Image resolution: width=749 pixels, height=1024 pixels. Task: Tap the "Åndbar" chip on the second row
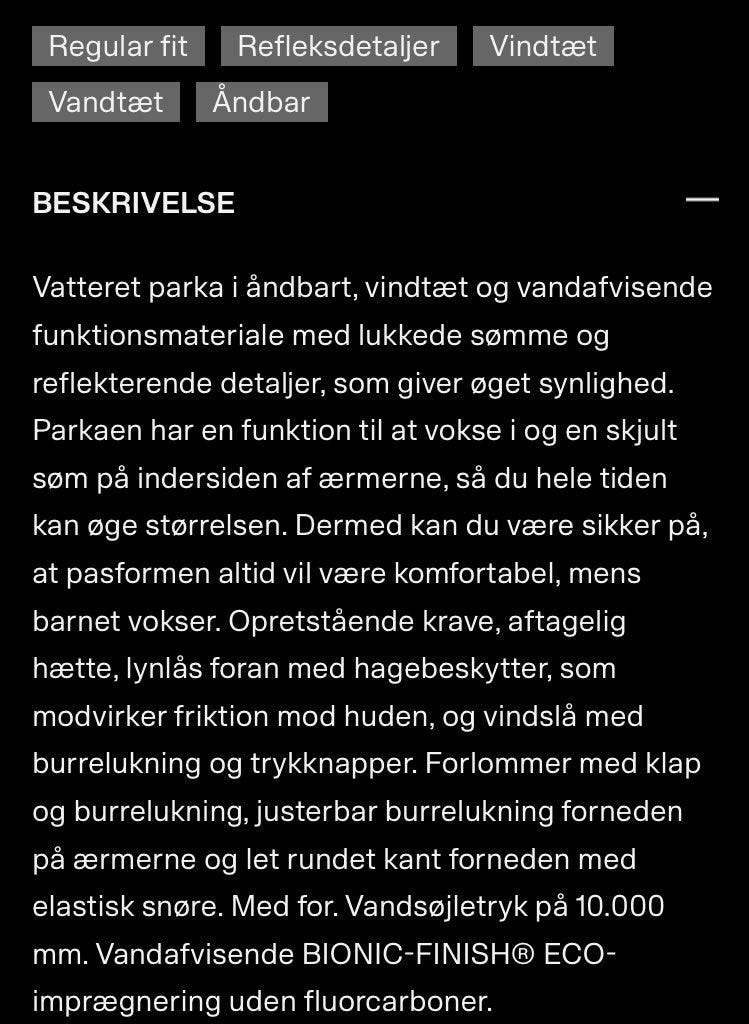tap(262, 101)
